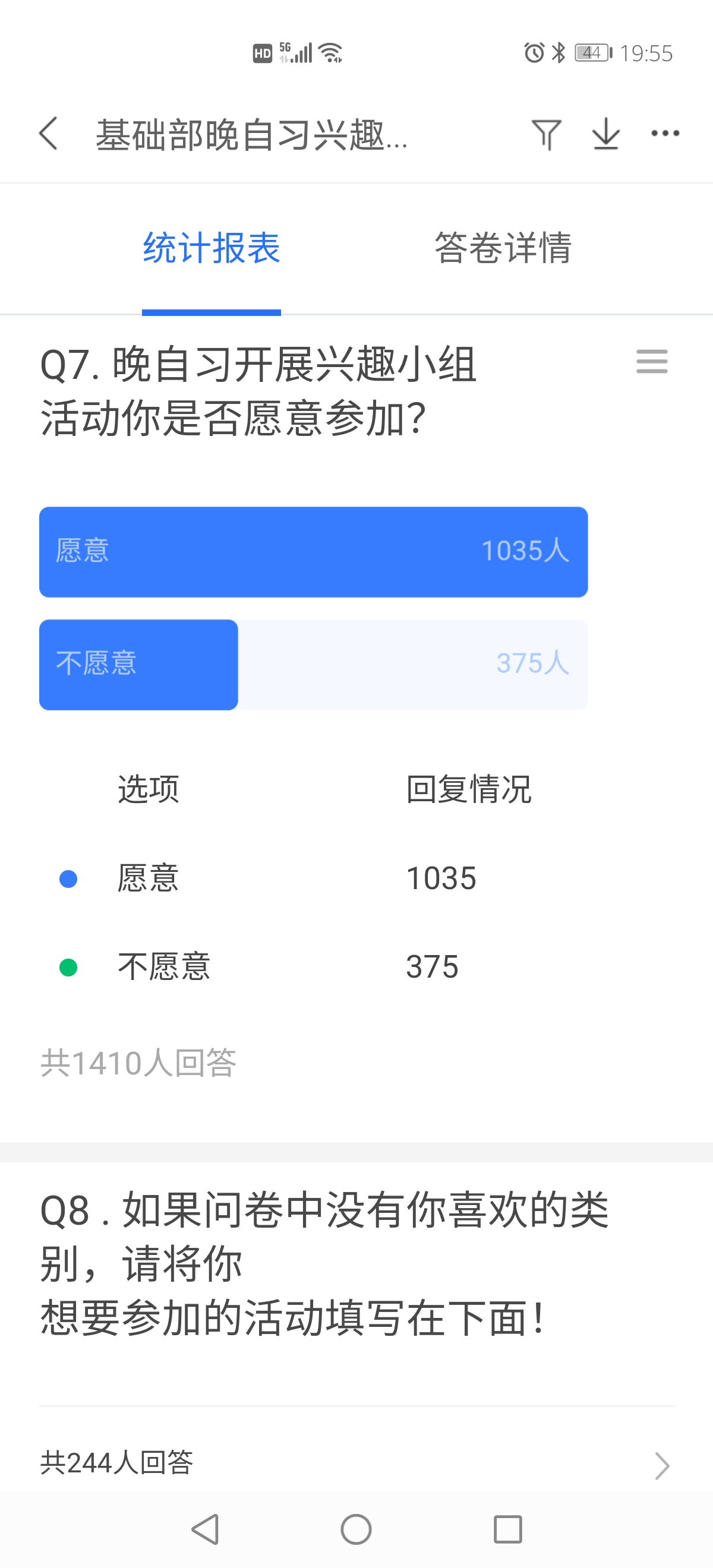Image resolution: width=713 pixels, height=1568 pixels.
Task: Select the 不愿意 375人 bar
Action: point(314,665)
